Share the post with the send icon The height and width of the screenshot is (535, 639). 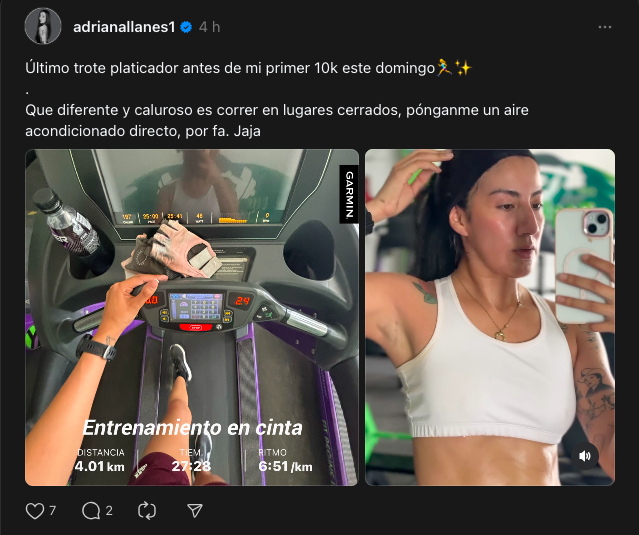196,511
